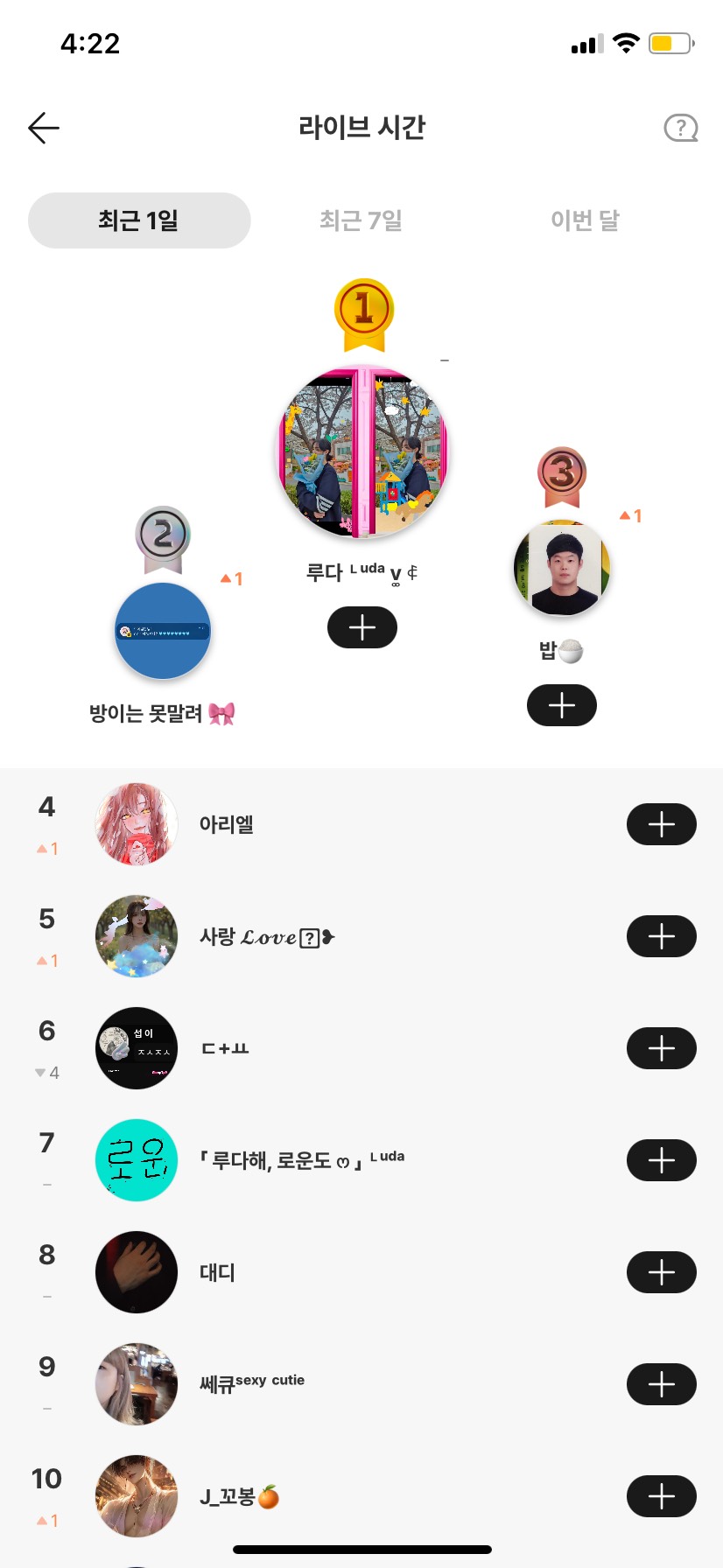The image size is (723, 1568).
Task: Switch to the 최근 7일 tab
Action: coord(361,220)
